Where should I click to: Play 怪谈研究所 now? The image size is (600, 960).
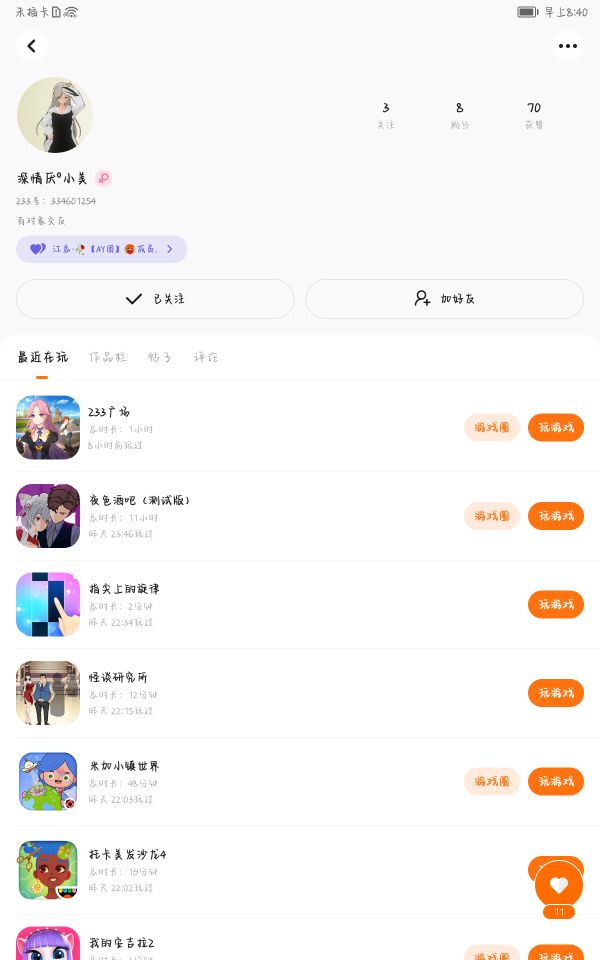pos(555,693)
